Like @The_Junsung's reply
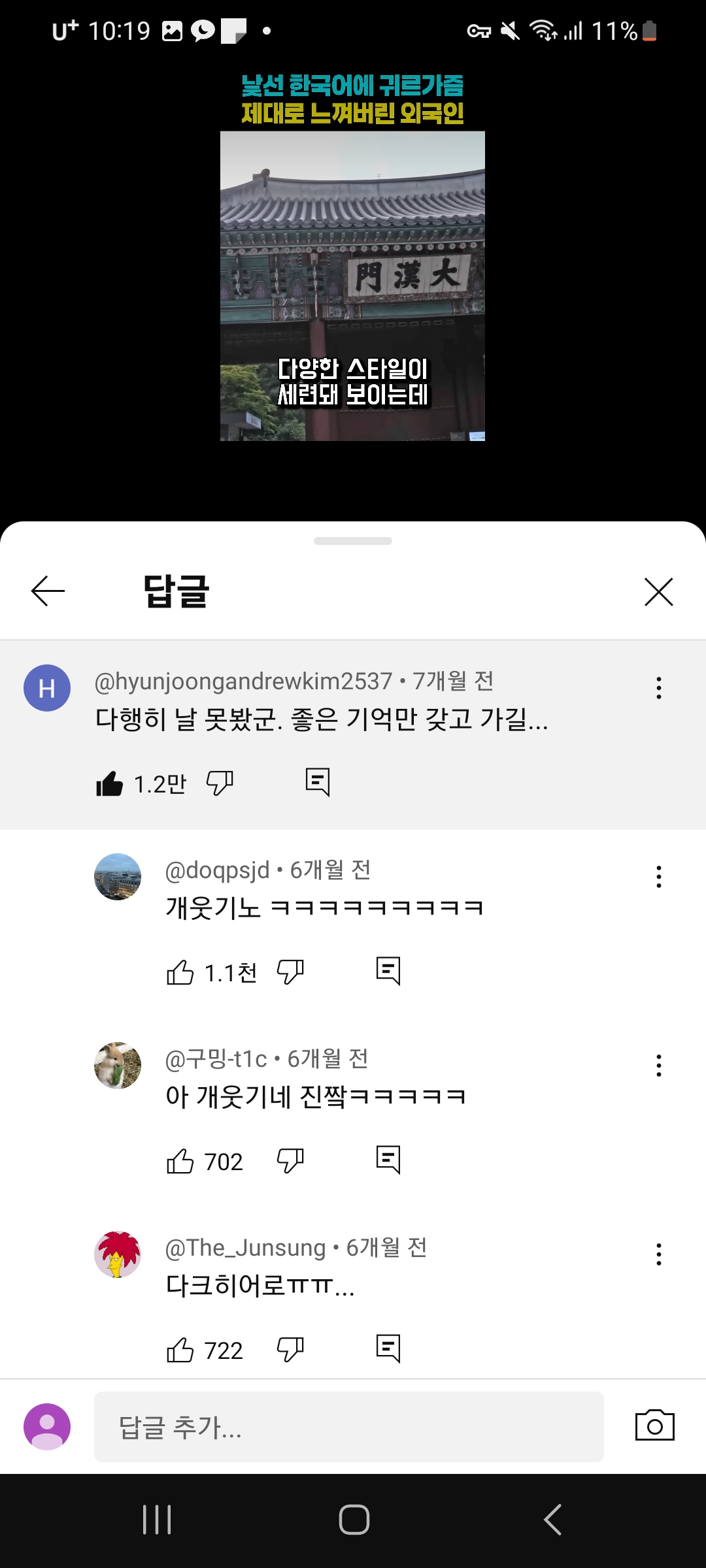This screenshot has height=1568, width=706. [180, 1350]
